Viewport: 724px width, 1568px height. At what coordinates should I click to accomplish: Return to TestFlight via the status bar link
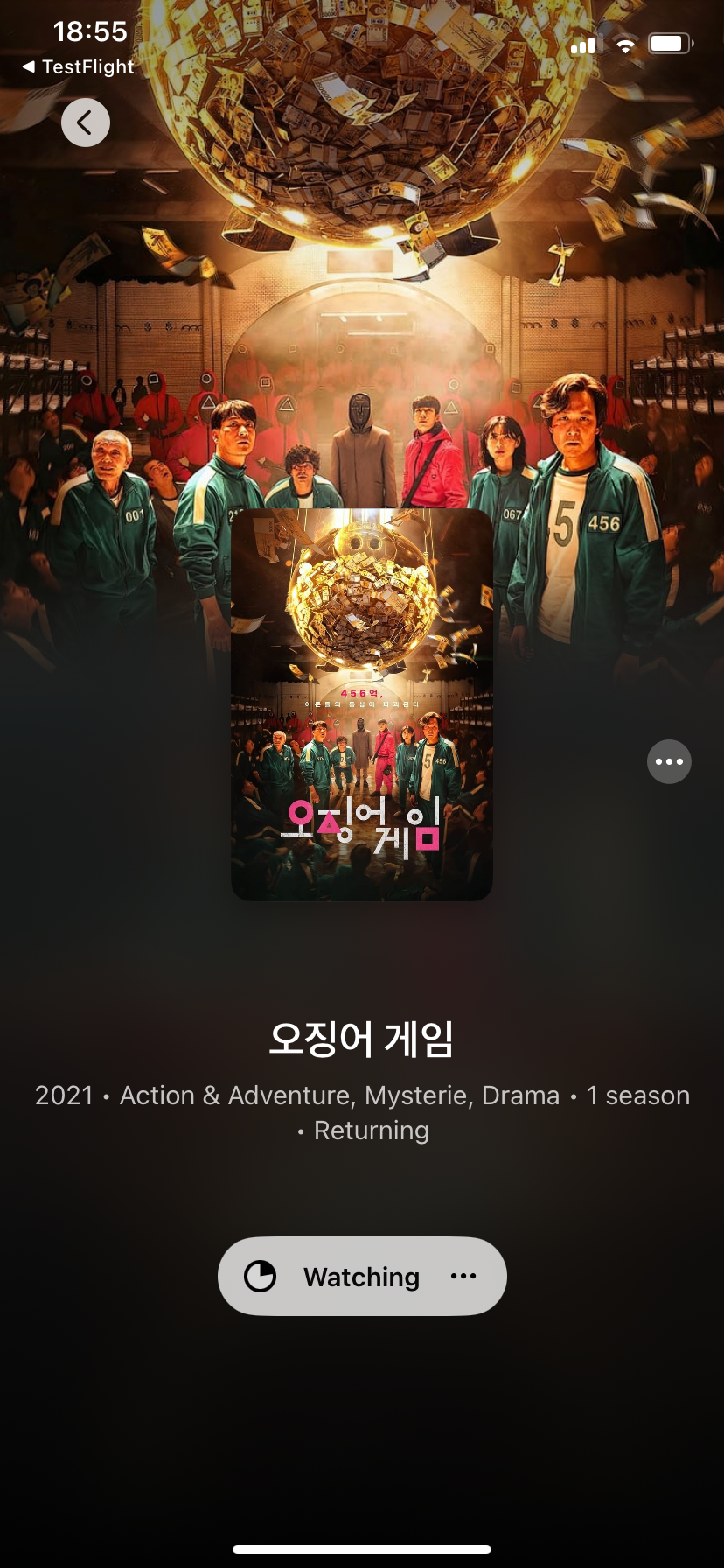[x=78, y=66]
